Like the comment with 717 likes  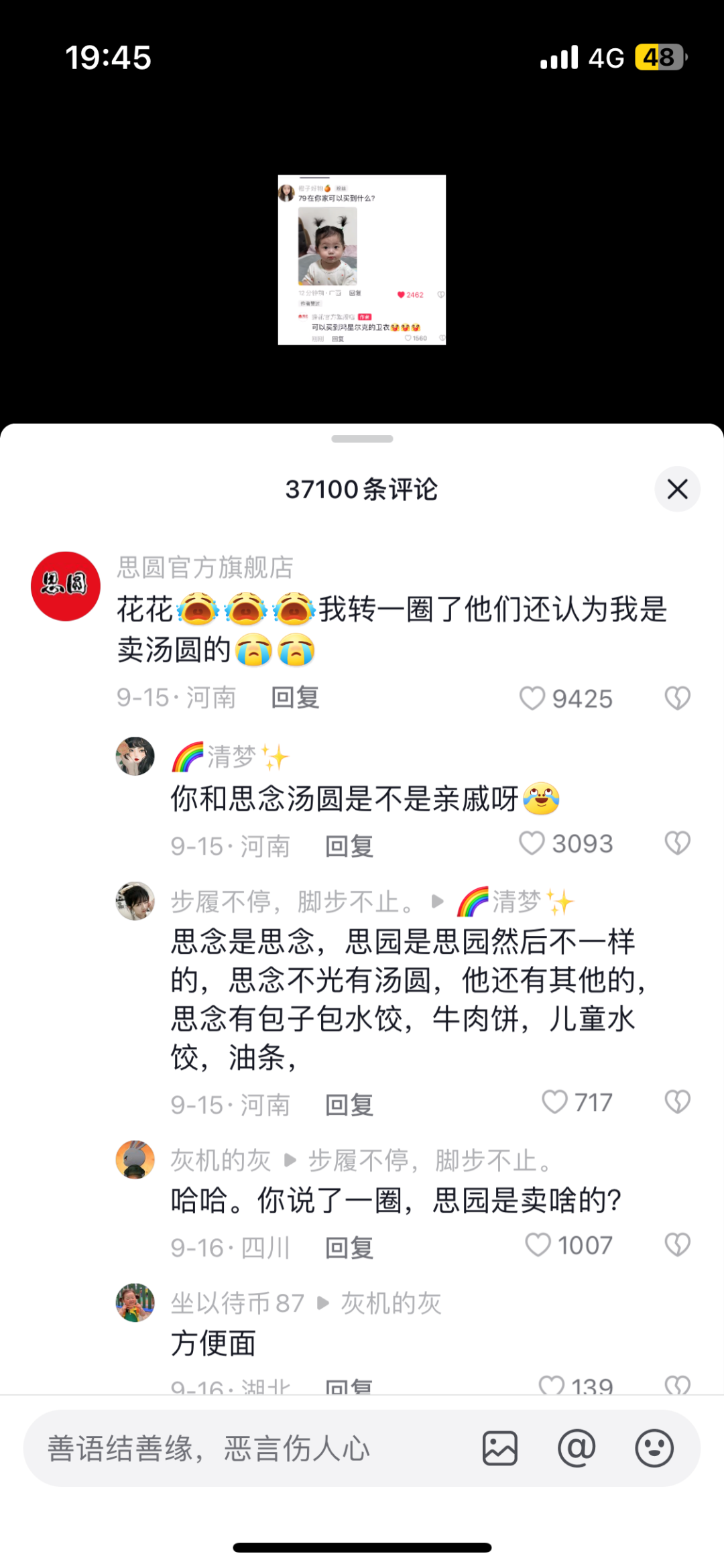pyautogui.click(x=555, y=1101)
